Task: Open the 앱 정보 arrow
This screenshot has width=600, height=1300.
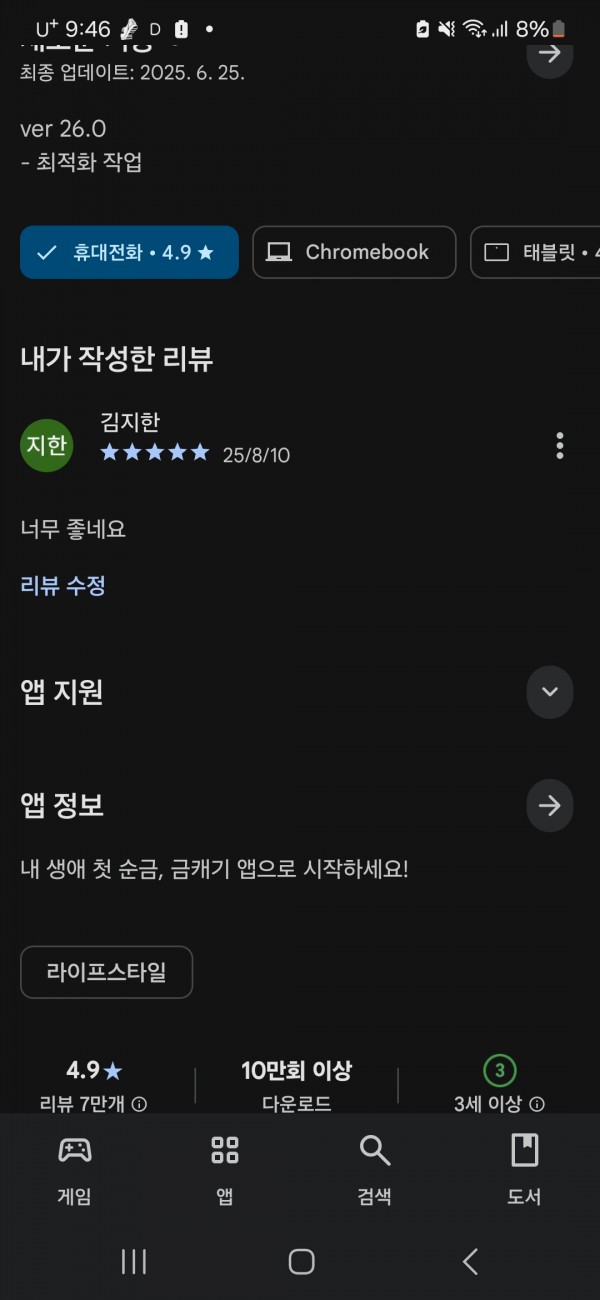Action: tap(549, 806)
